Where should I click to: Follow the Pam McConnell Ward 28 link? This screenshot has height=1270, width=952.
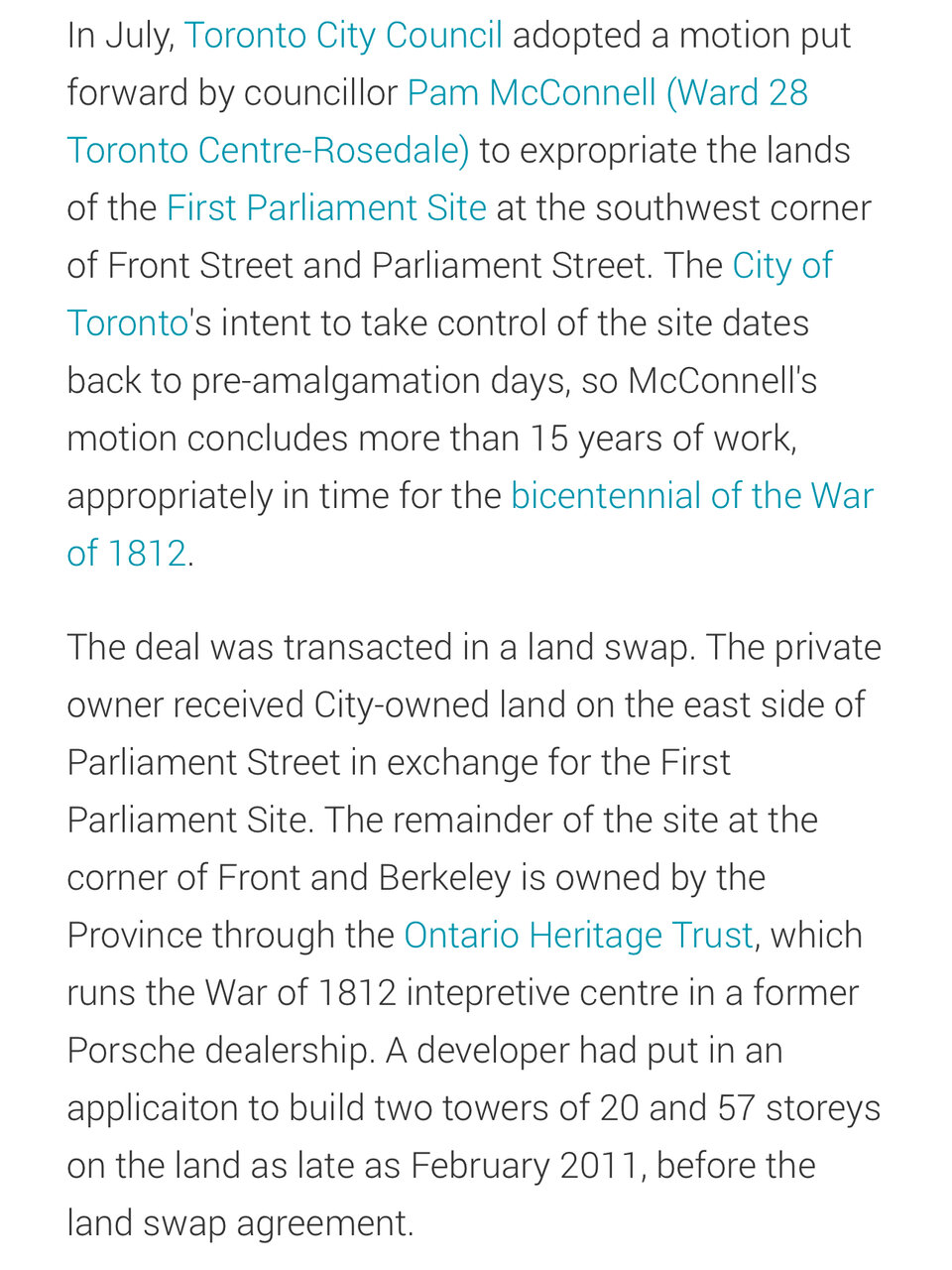[x=607, y=93]
